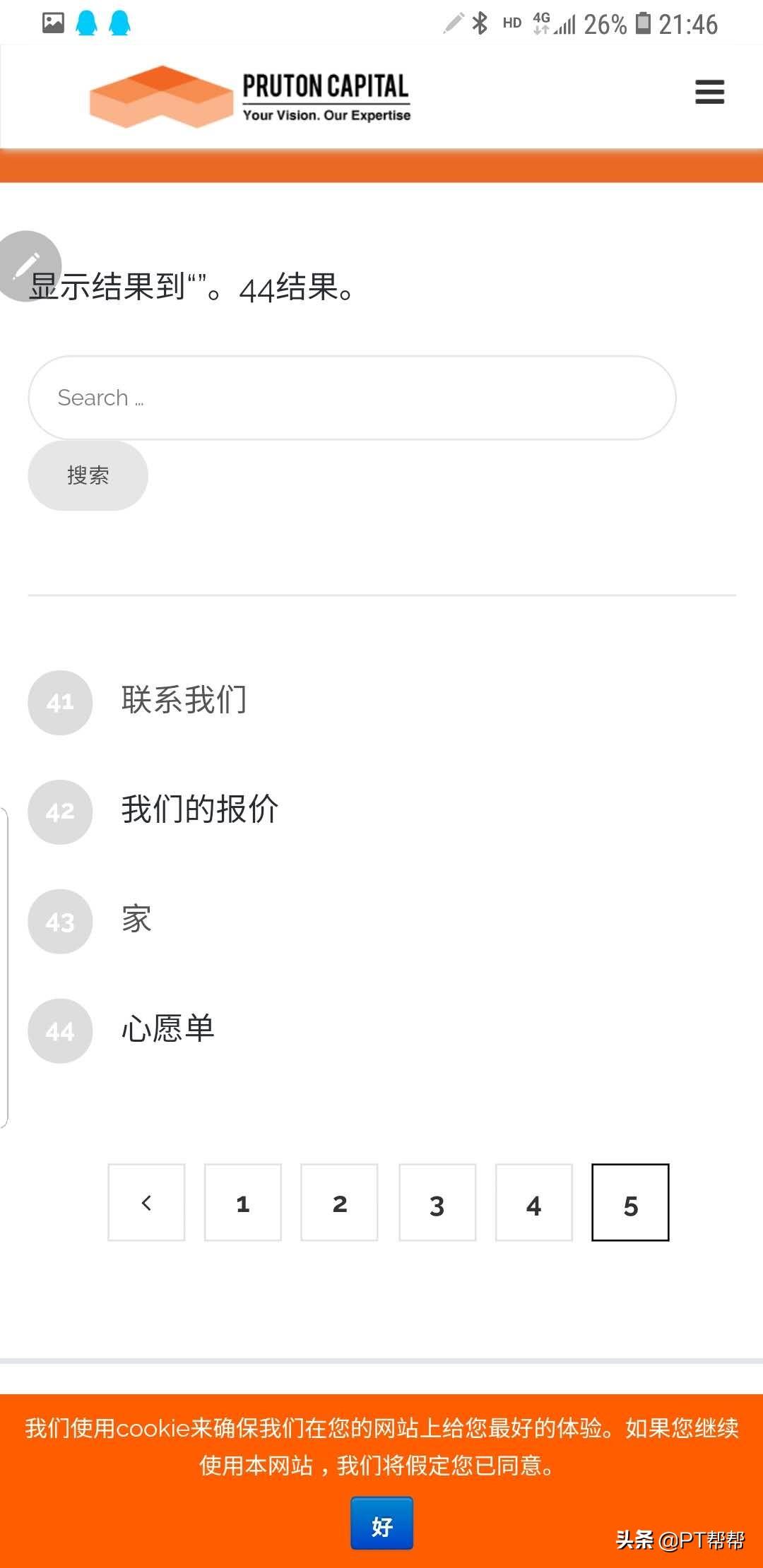
Task: Tap the floating pencil edit icon
Action: coord(27,266)
